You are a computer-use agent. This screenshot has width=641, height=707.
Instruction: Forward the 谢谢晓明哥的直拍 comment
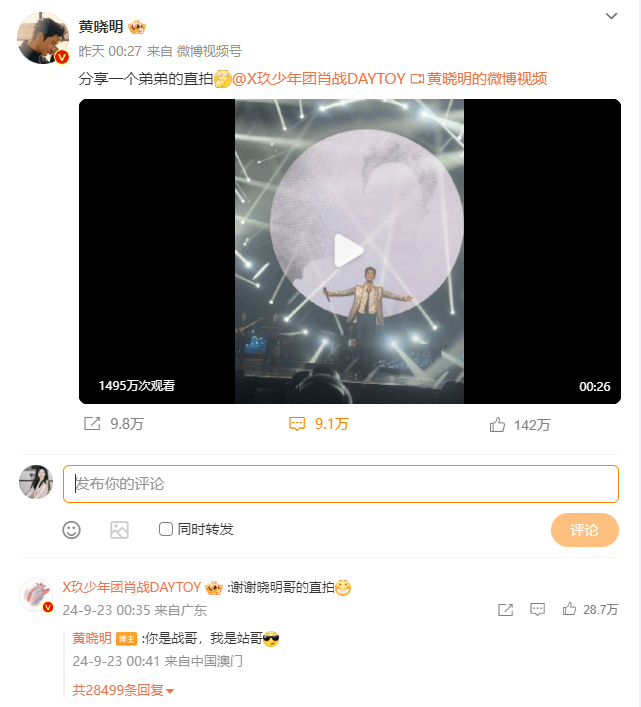(x=505, y=609)
